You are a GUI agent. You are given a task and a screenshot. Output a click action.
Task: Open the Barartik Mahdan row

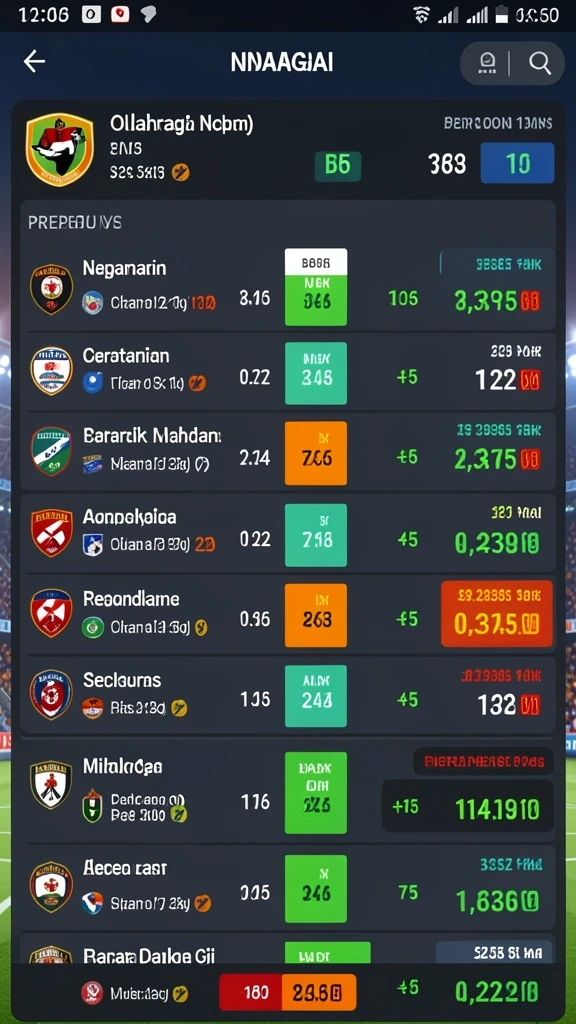point(287,451)
